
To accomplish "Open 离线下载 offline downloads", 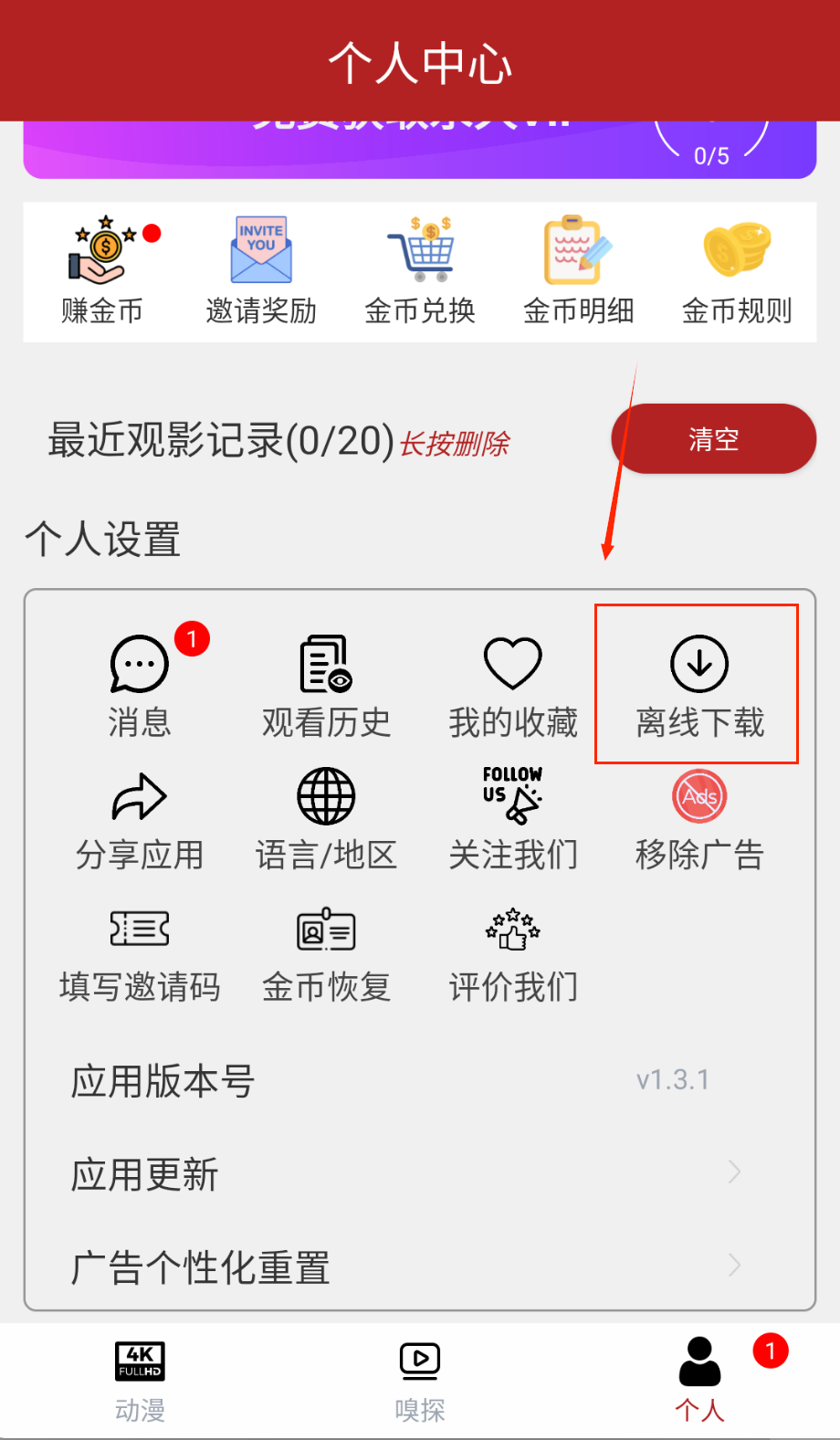I will tap(699, 686).
